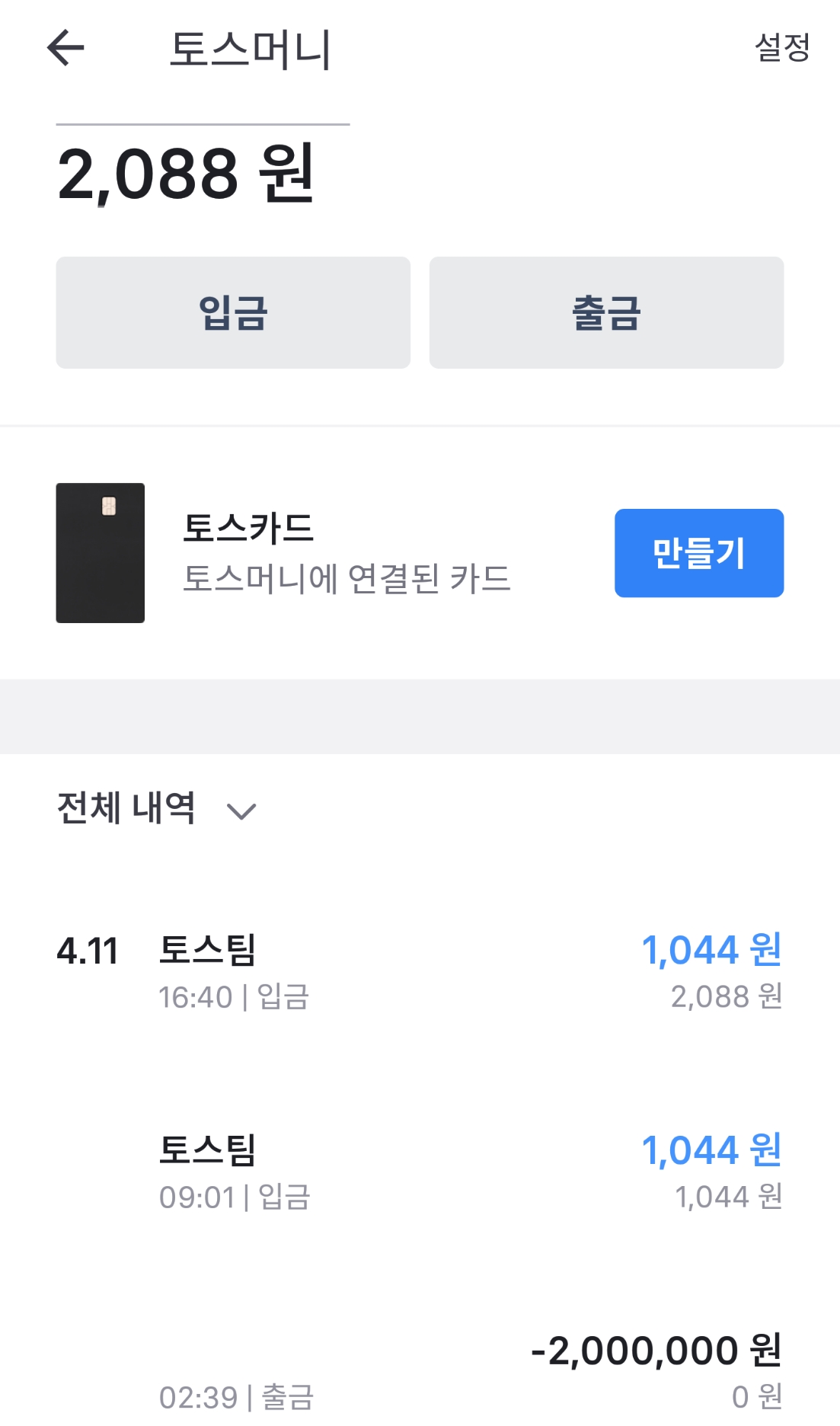This screenshot has width=840, height=1426.
Task: Create a 토스카드 with 만들기
Action: pos(698,553)
